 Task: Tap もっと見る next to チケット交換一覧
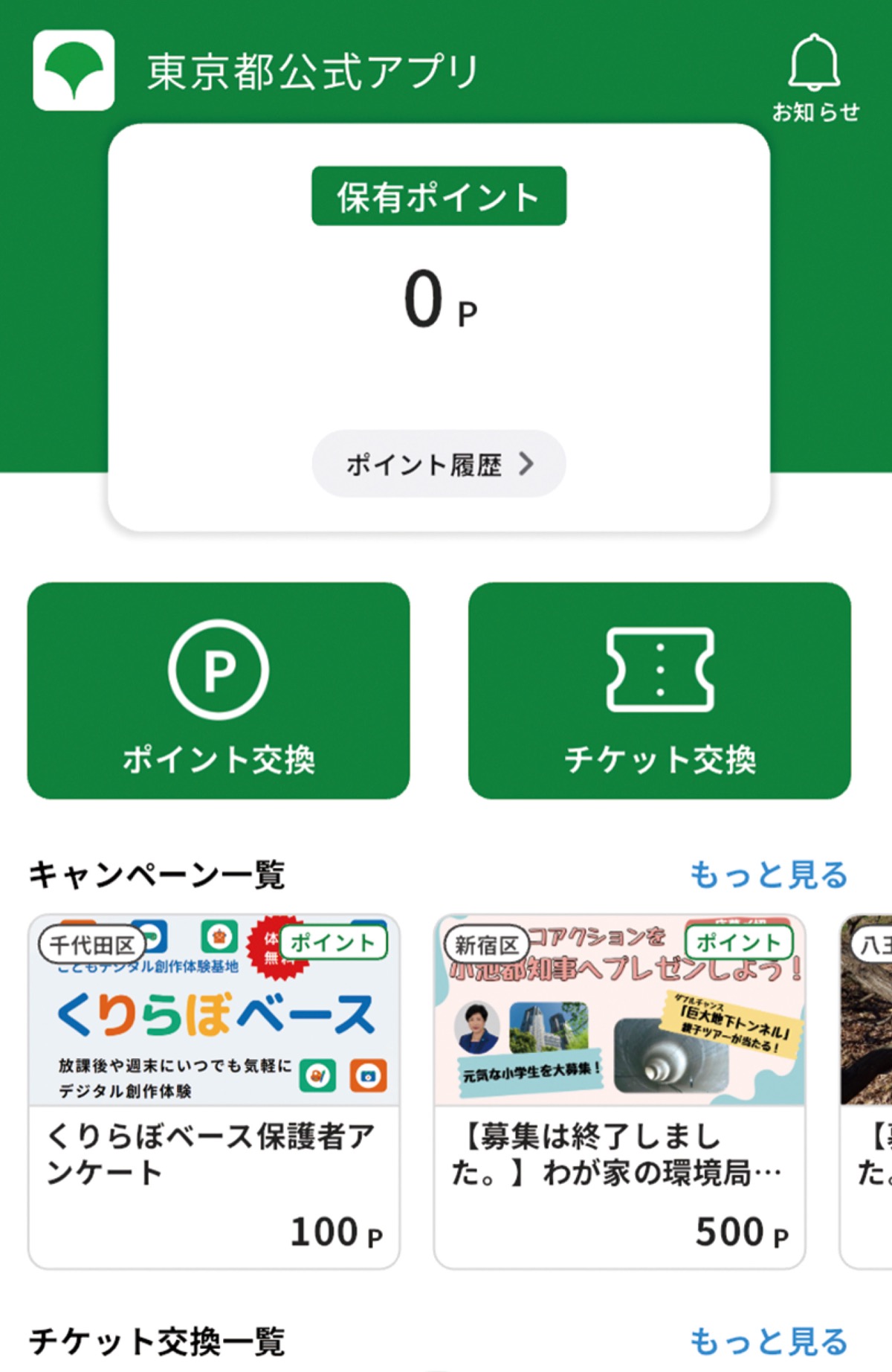coord(769,1342)
